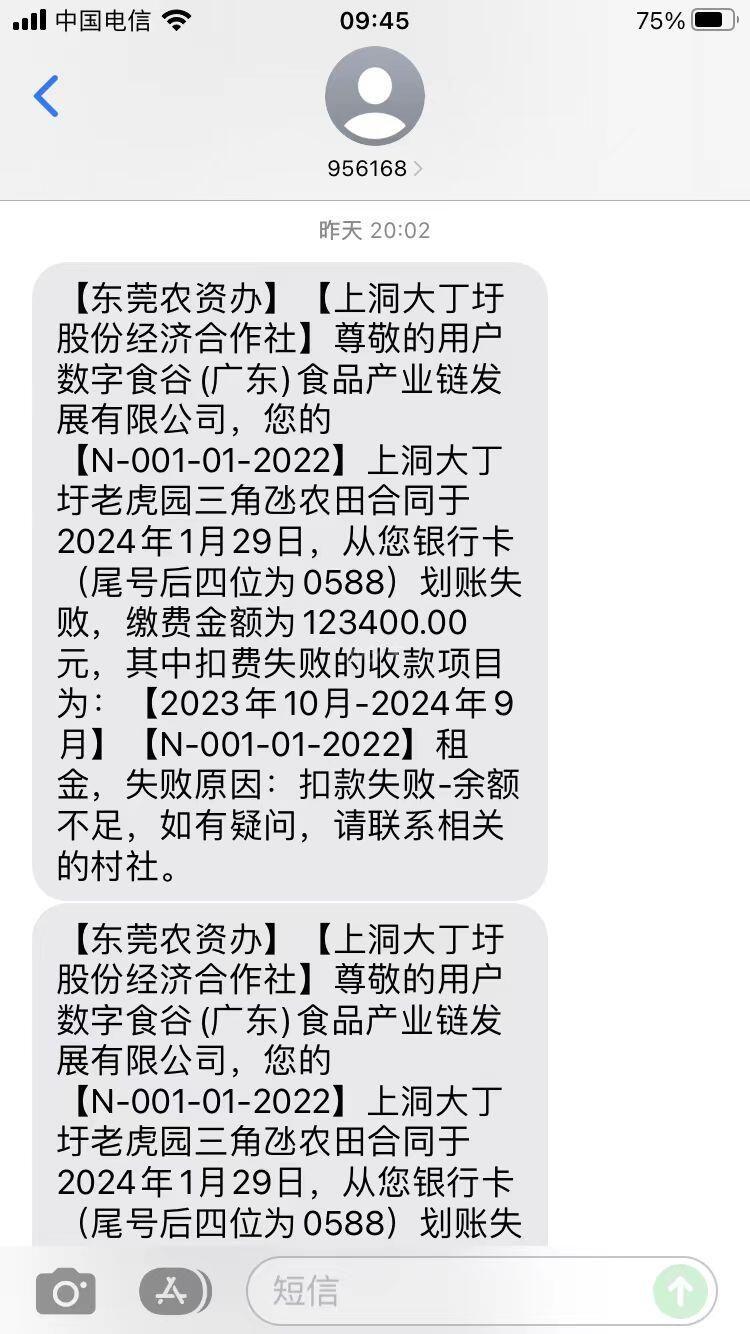This screenshot has height=1334, width=750.
Task: Open the camera to attach a photo
Action: (66, 1292)
